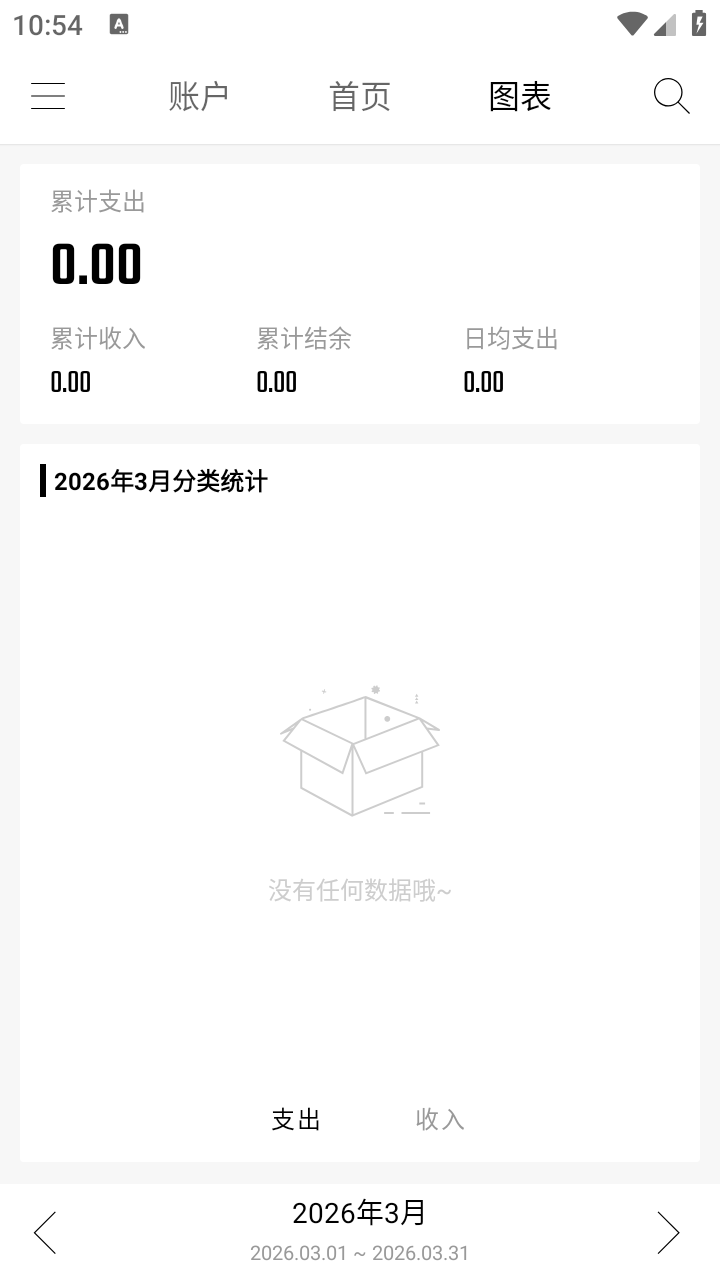Open the hamburger navigation menu
Image resolution: width=720 pixels, height=1280 pixels.
[48, 95]
